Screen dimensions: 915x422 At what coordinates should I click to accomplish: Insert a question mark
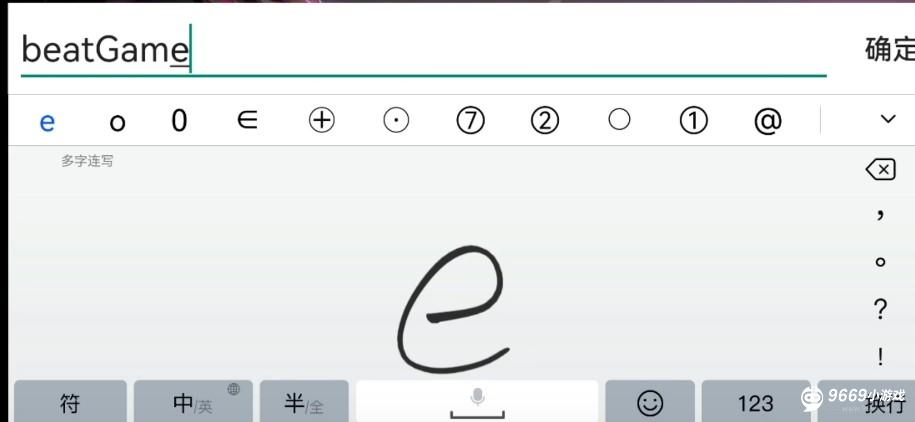[880, 310]
